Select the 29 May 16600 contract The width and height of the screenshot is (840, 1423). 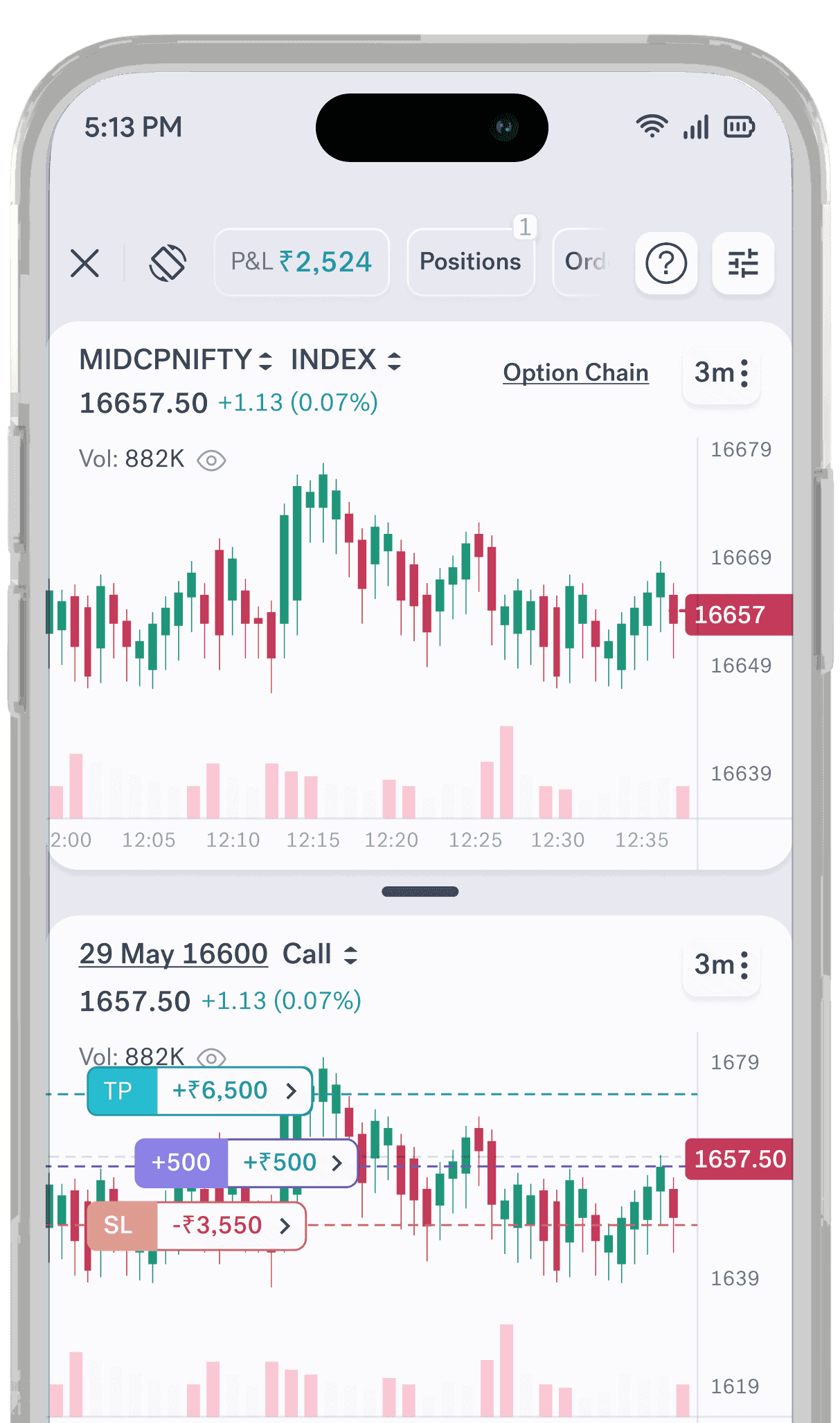pyautogui.click(x=173, y=954)
